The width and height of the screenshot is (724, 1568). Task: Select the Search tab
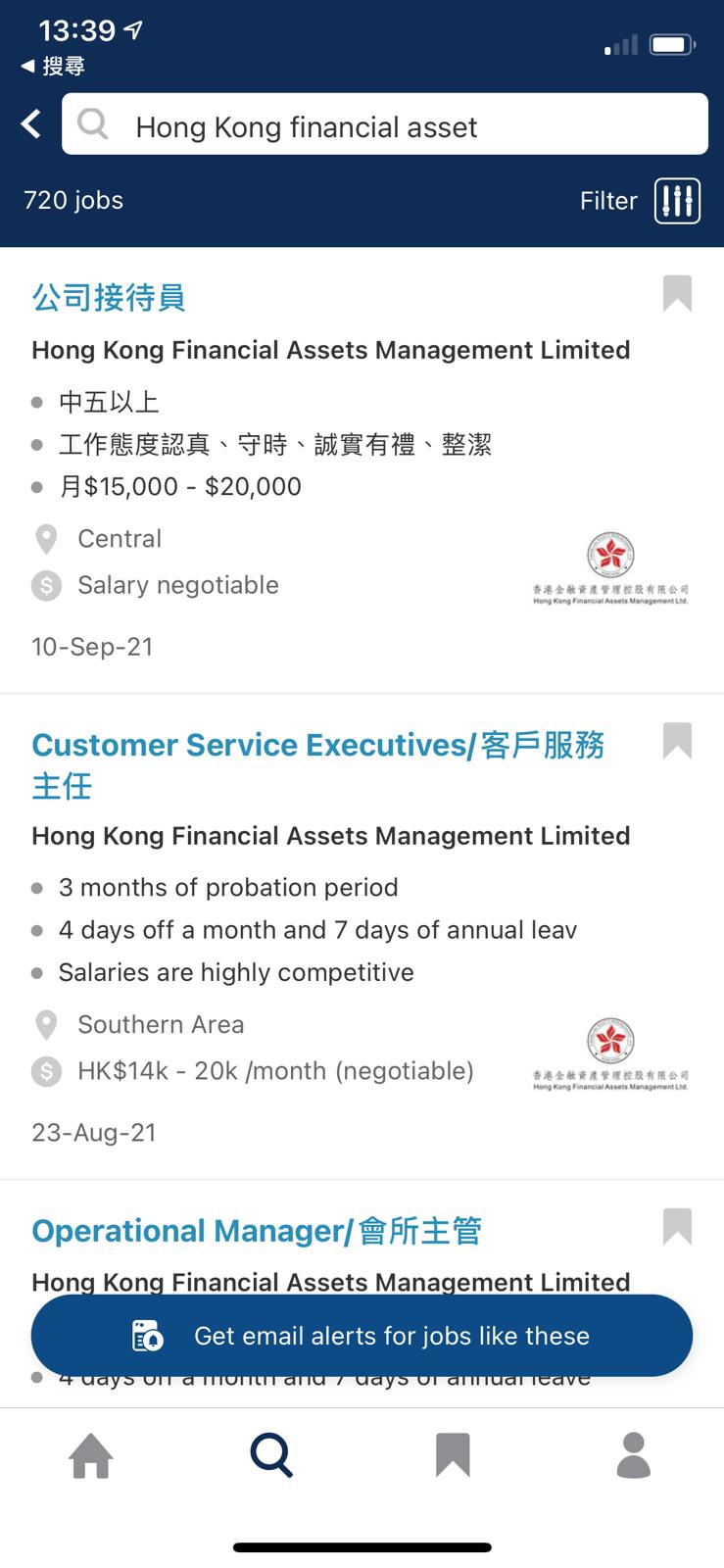(271, 1454)
